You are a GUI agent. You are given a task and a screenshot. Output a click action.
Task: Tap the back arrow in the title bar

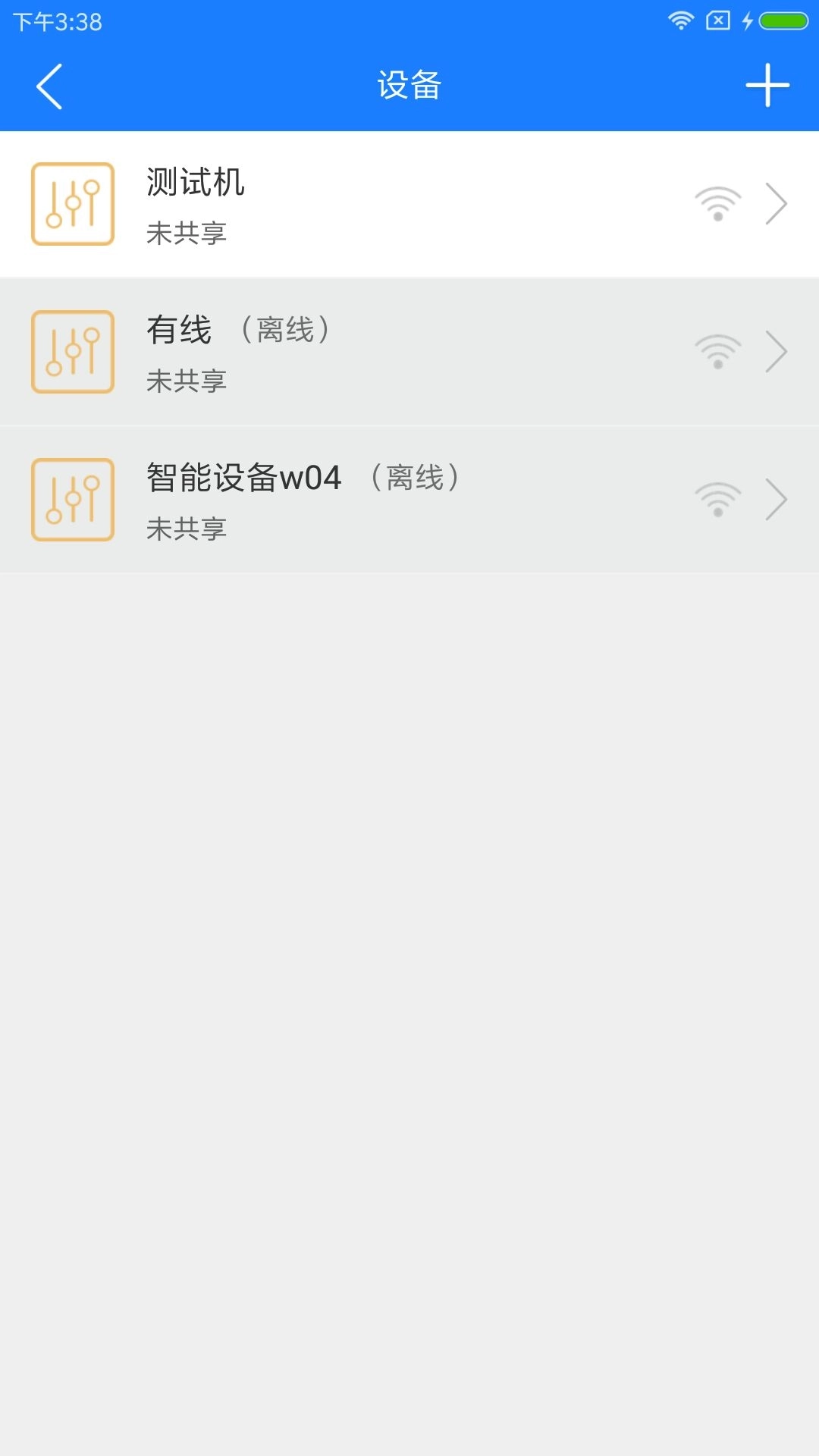[49, 86]
